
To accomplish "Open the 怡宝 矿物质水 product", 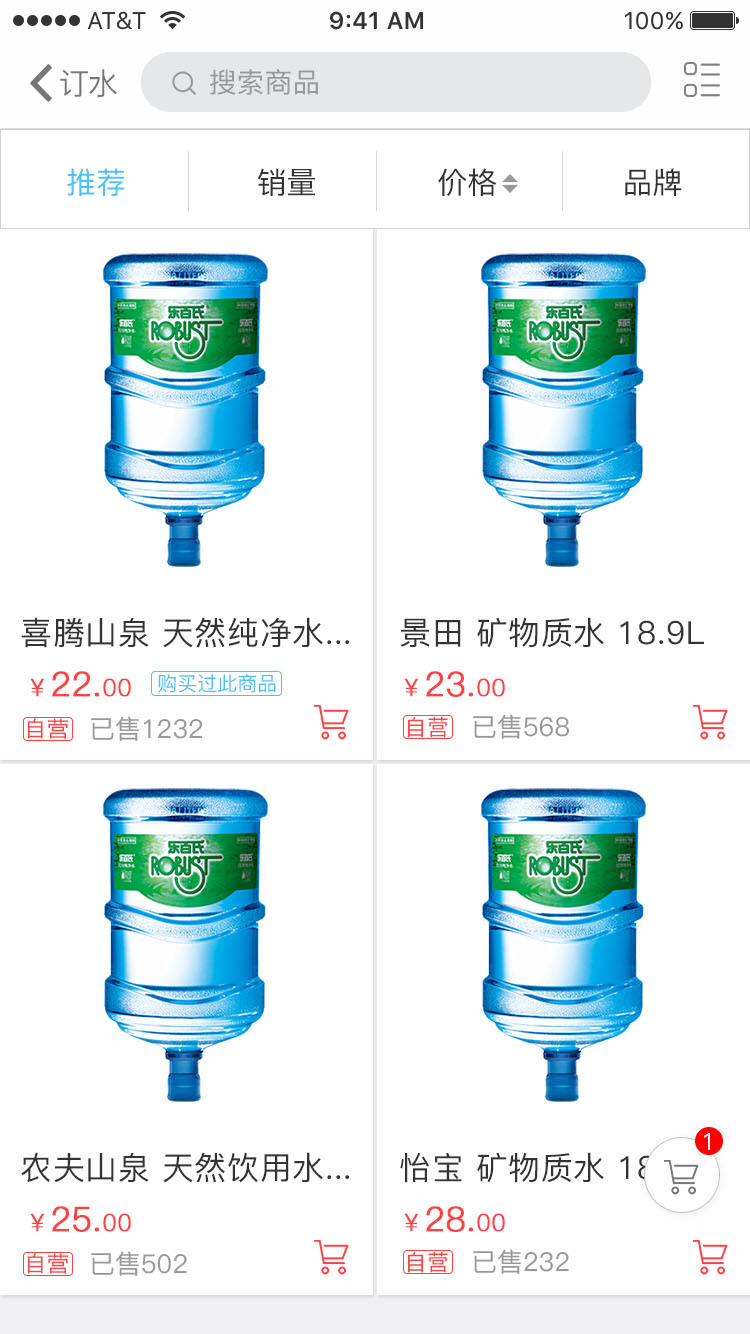I will tap(563, 945).
